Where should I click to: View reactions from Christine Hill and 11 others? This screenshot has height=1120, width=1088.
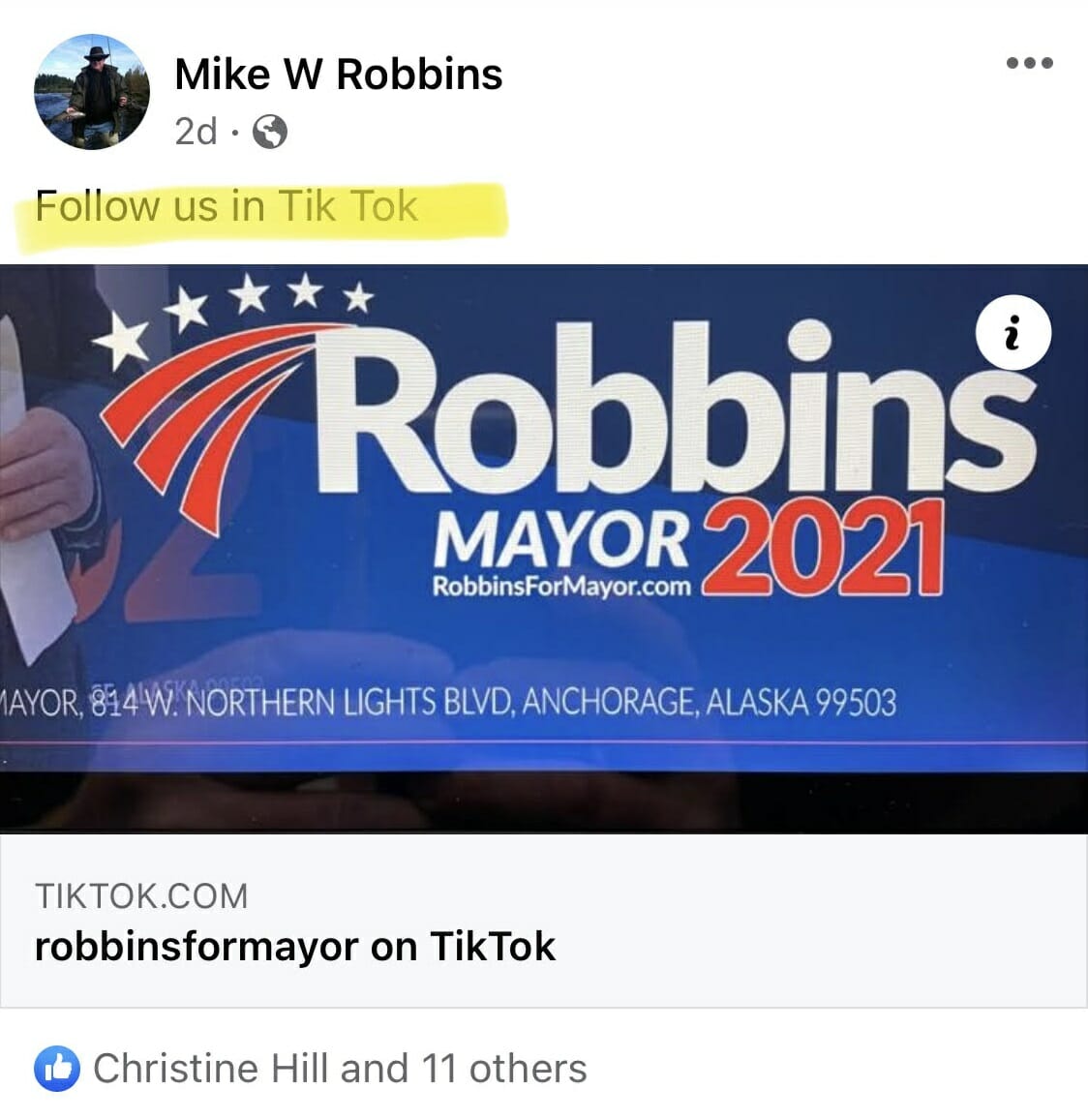339,1069
